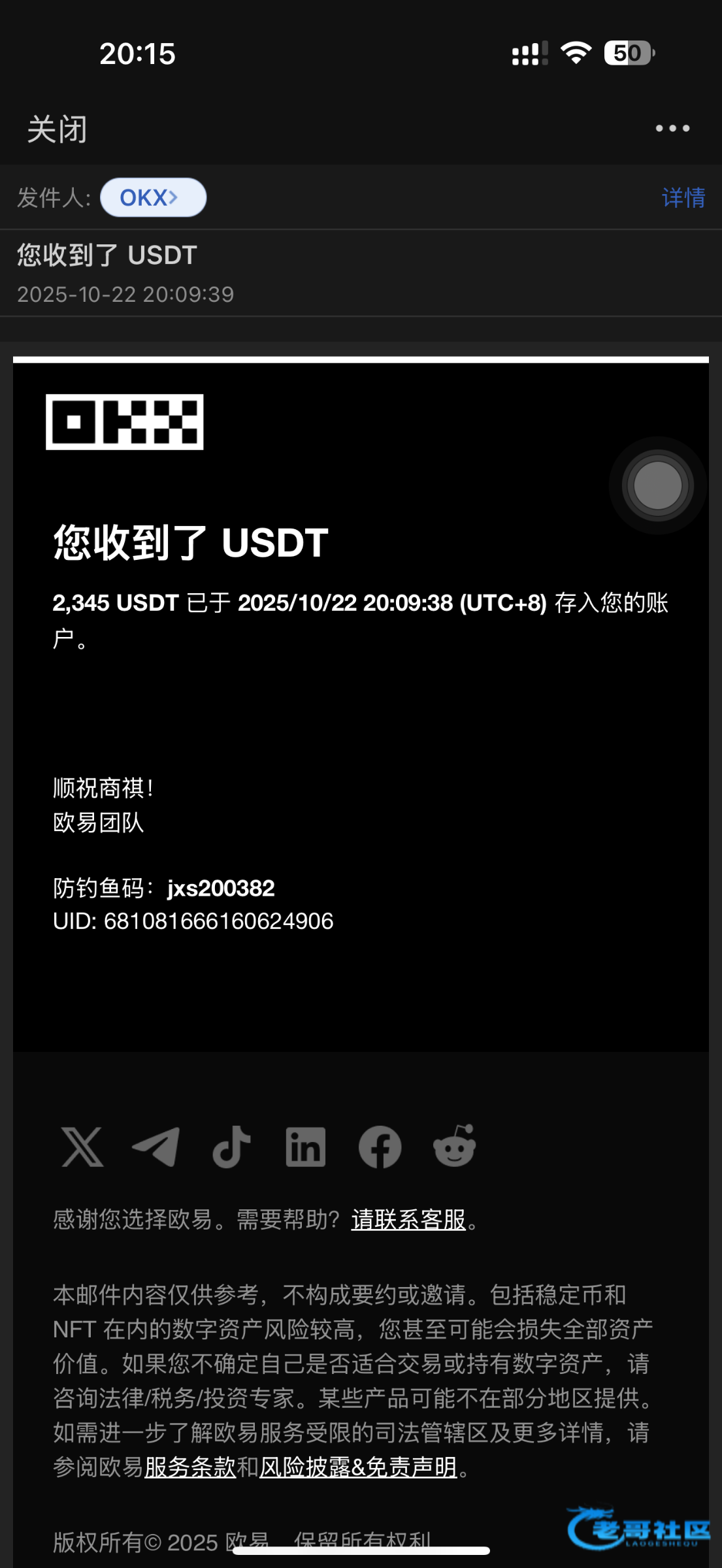Tap 关闭 to close the email
722x1568 pixels.
pyautogui.click(x=57, y=129)
